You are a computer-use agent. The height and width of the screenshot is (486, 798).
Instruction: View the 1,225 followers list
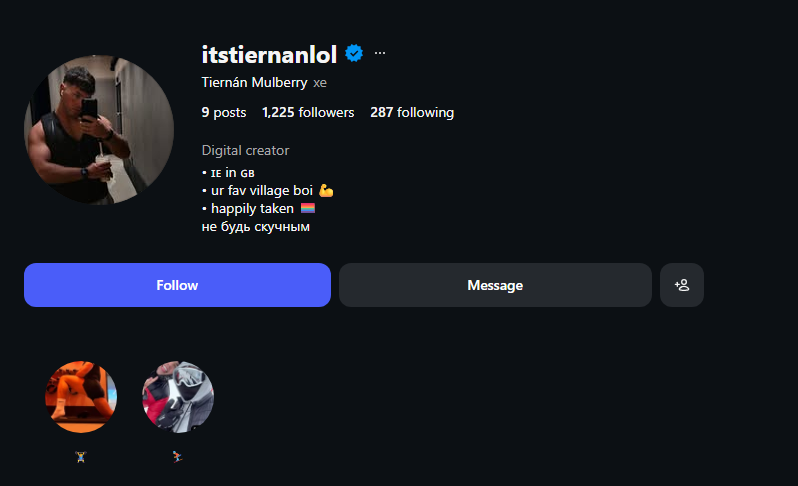pos(308,112)
